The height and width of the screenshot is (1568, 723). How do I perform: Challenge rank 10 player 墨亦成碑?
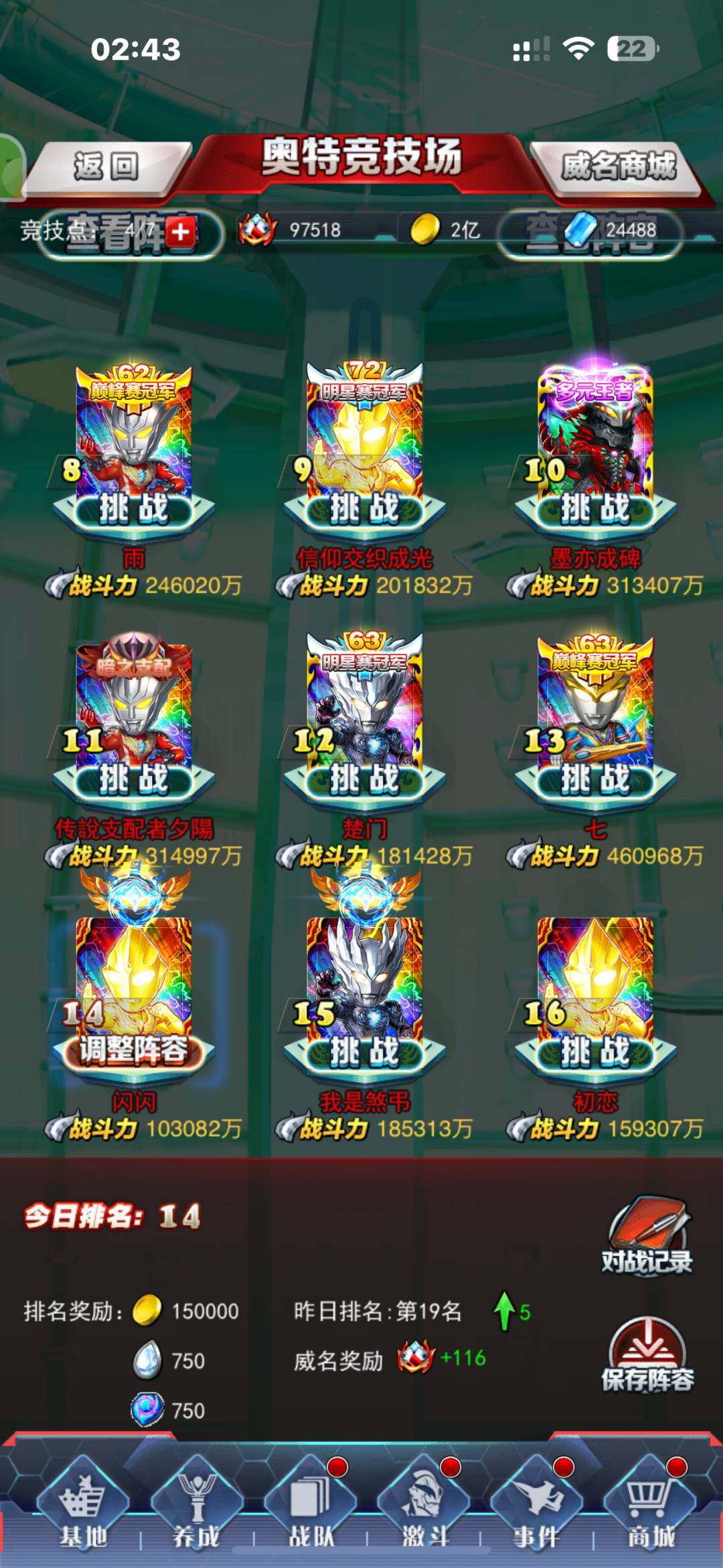[x=595, y=509]
